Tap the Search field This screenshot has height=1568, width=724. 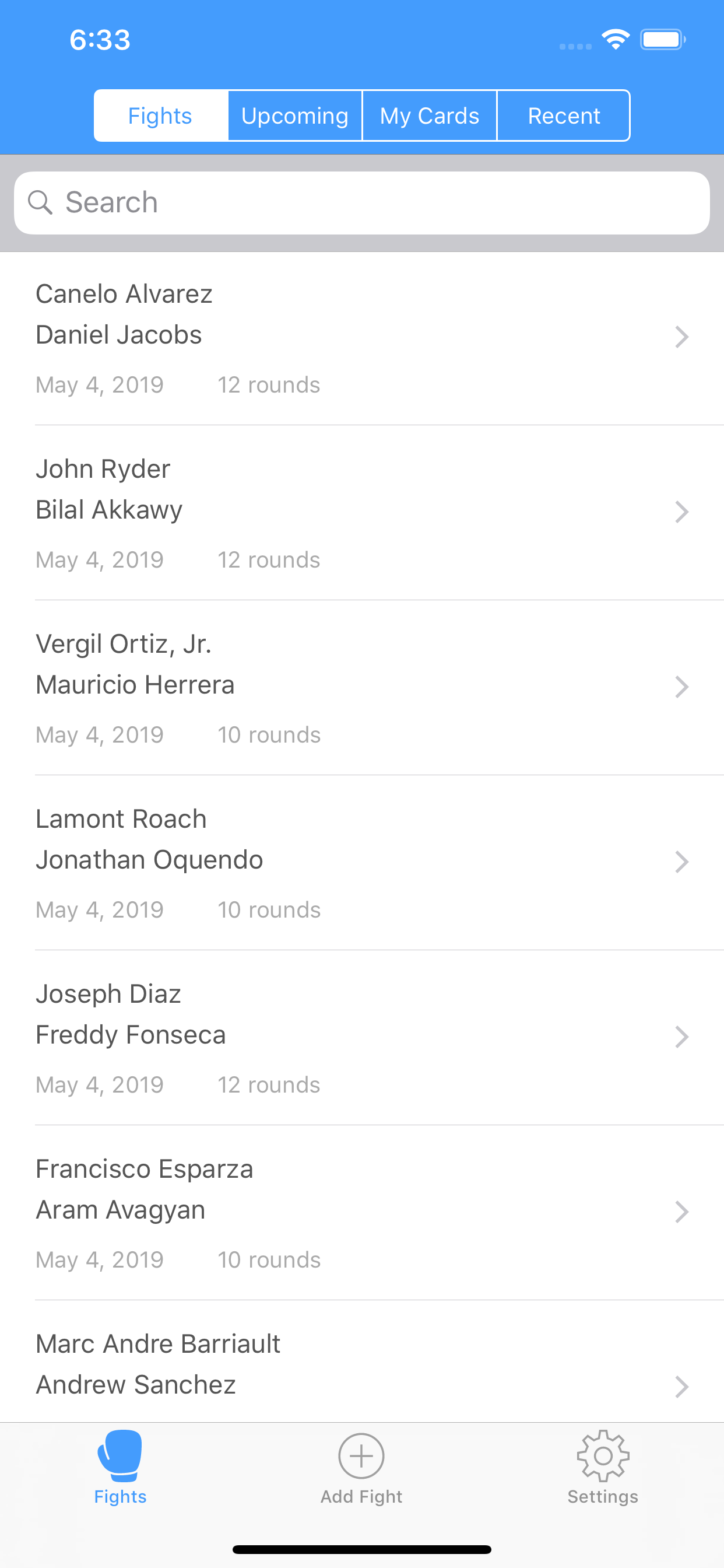click(362, 202)
